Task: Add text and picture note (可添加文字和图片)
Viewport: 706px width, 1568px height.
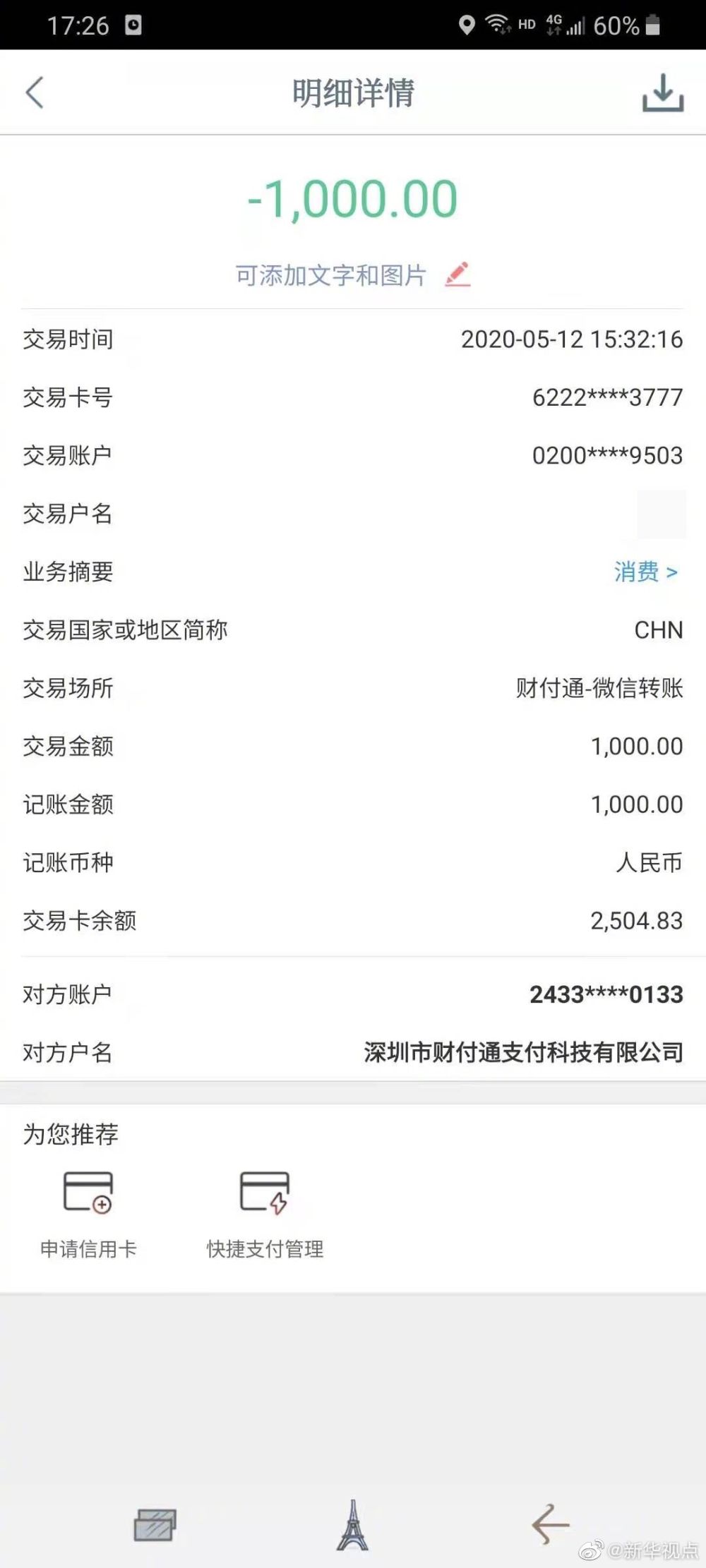Action: 352,275
